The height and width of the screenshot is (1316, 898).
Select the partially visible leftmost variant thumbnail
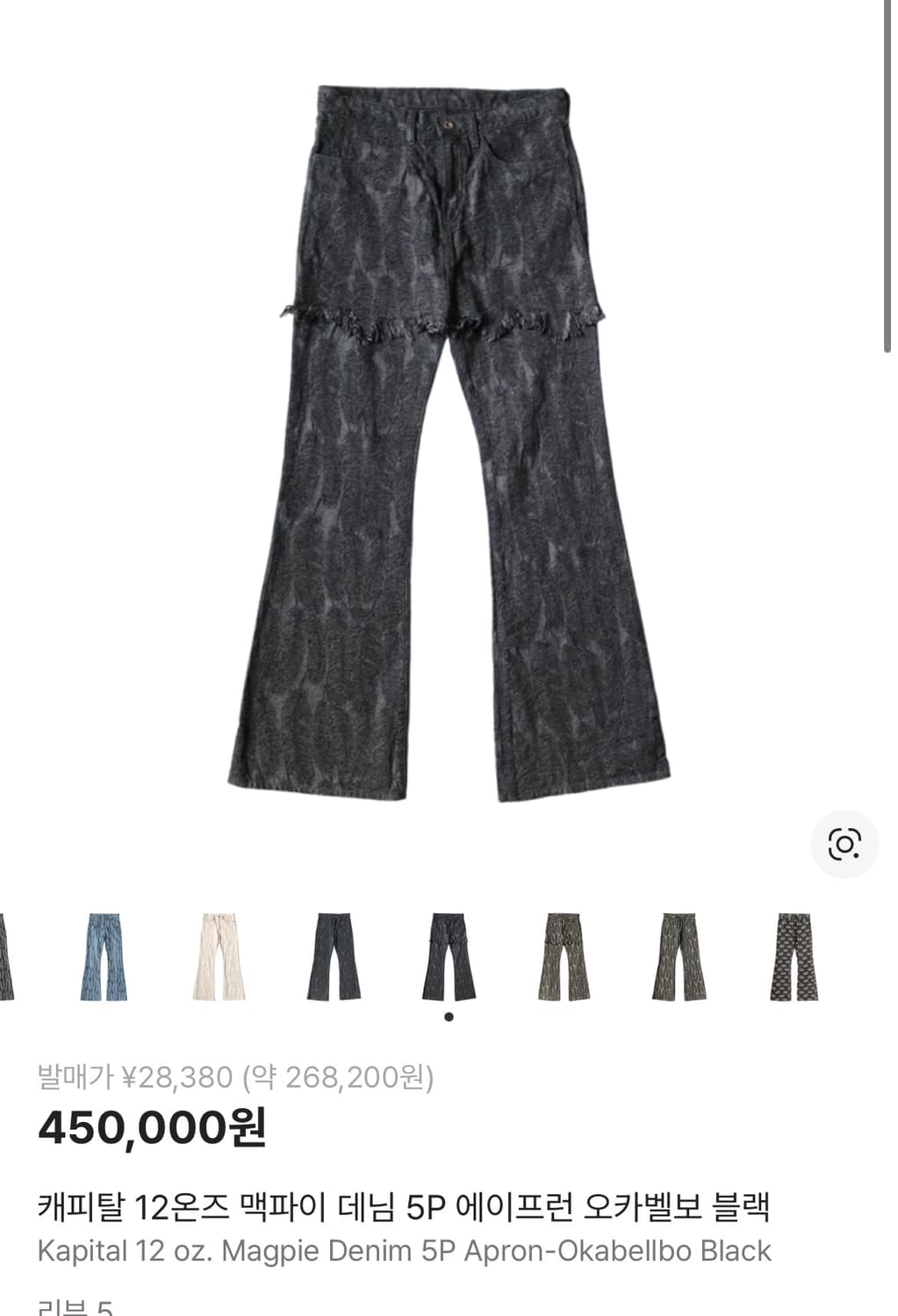click(x=9, y=956)
